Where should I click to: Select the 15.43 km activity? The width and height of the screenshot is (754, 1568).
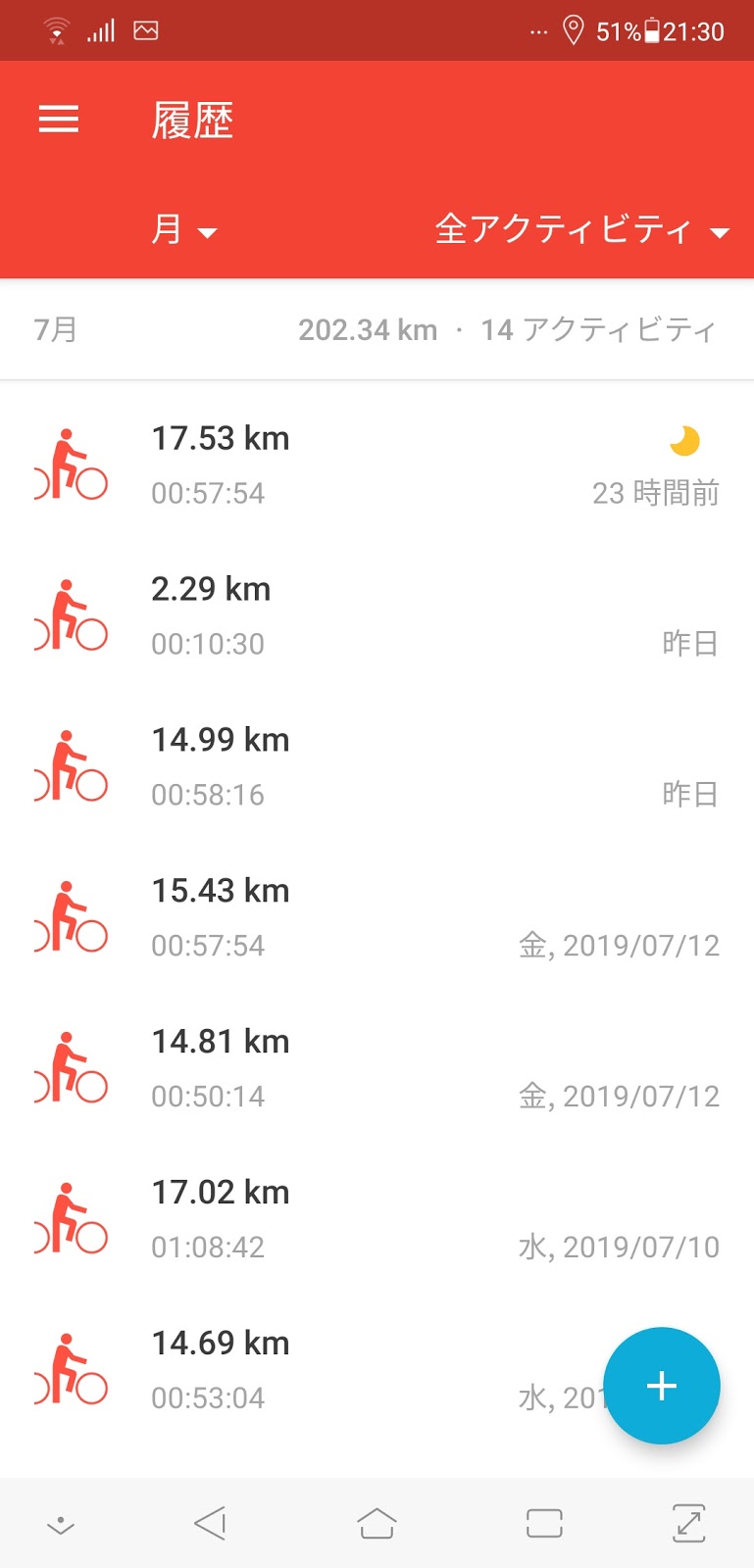point(377,917)
